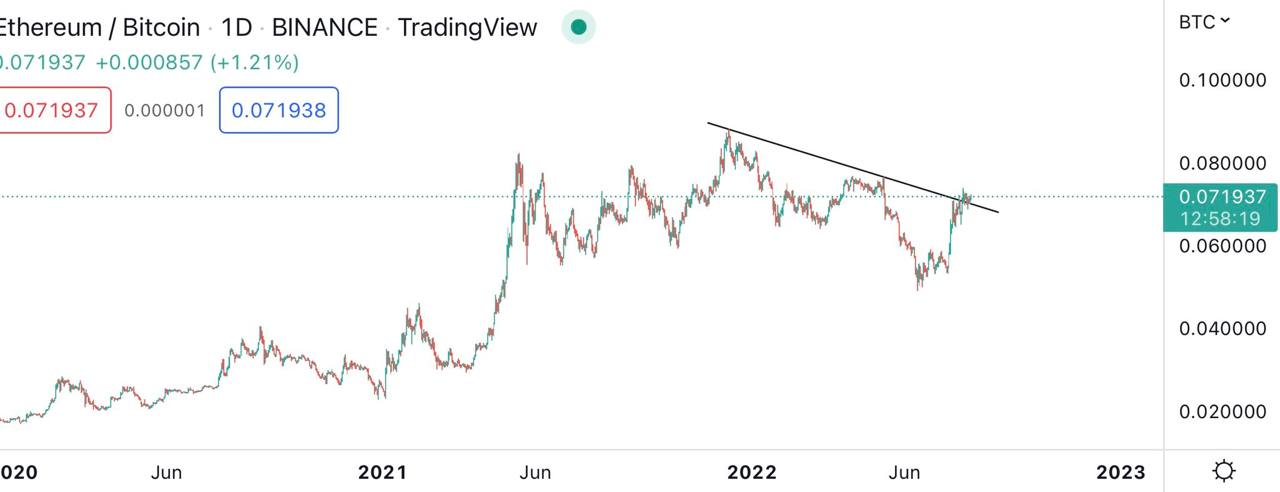Image resolution: width=1280 pixels, height=492 pixels.
Task: Open the BTC currency dropdown
Action: coord(1204,22)
